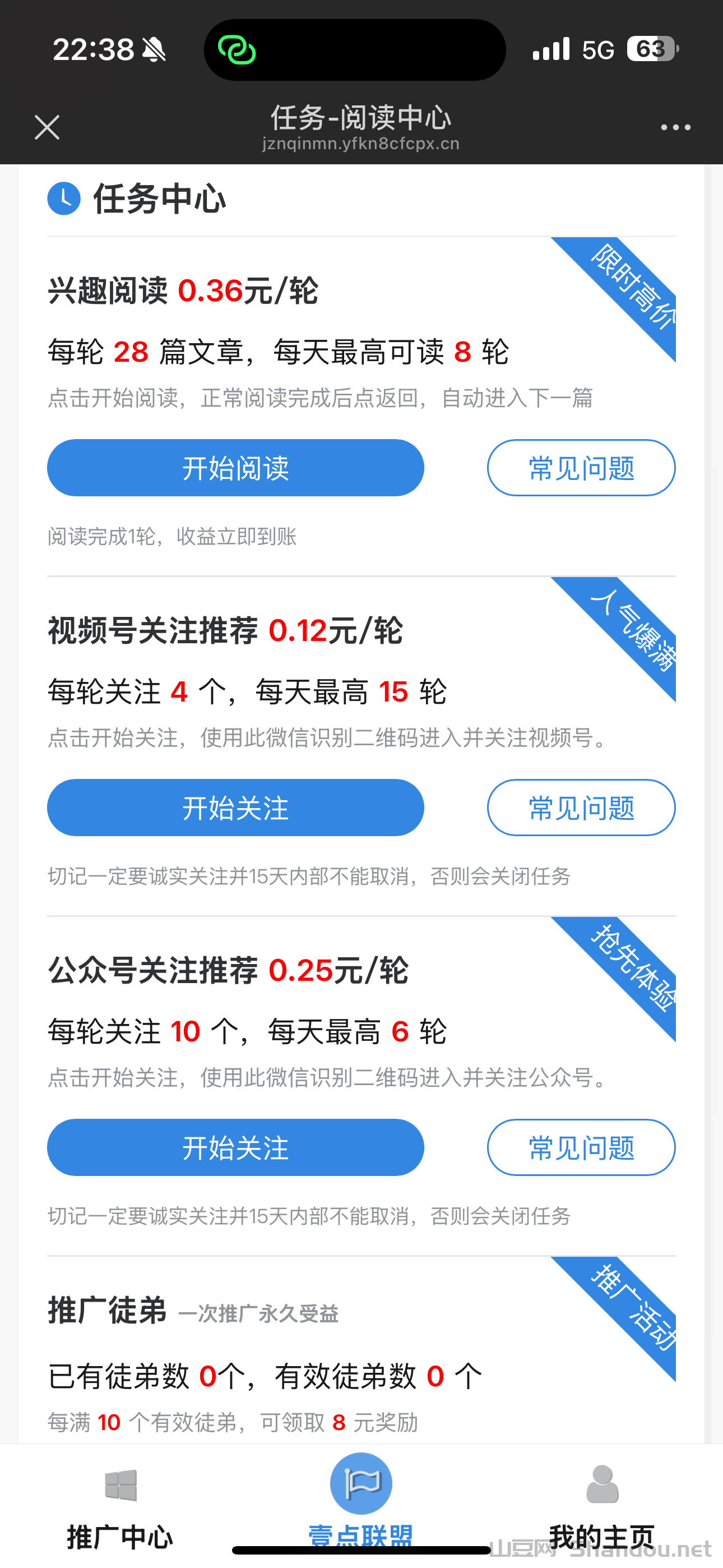Tap the grid icon above 推广中心

[x=121, y=1484]
